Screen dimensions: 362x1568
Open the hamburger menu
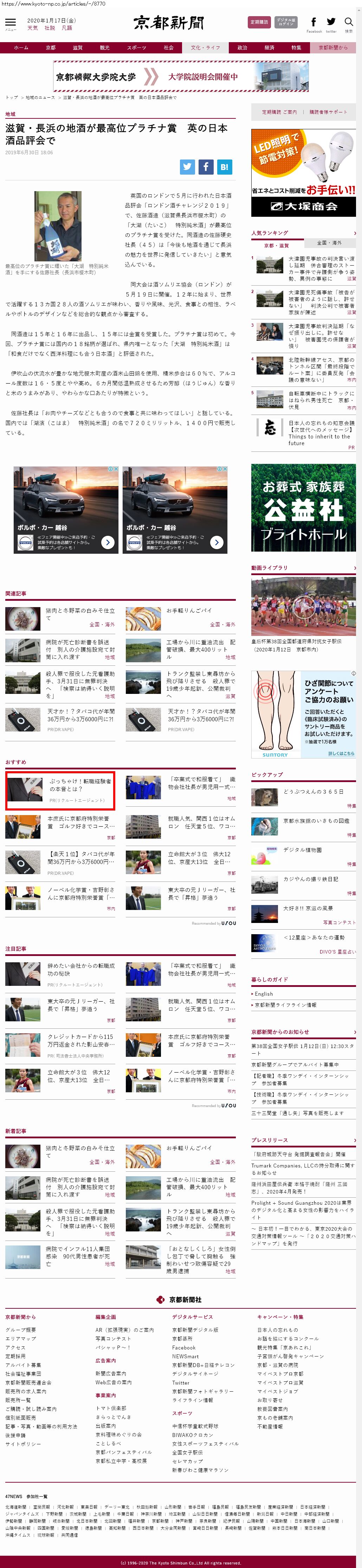[x=10, y=22]
